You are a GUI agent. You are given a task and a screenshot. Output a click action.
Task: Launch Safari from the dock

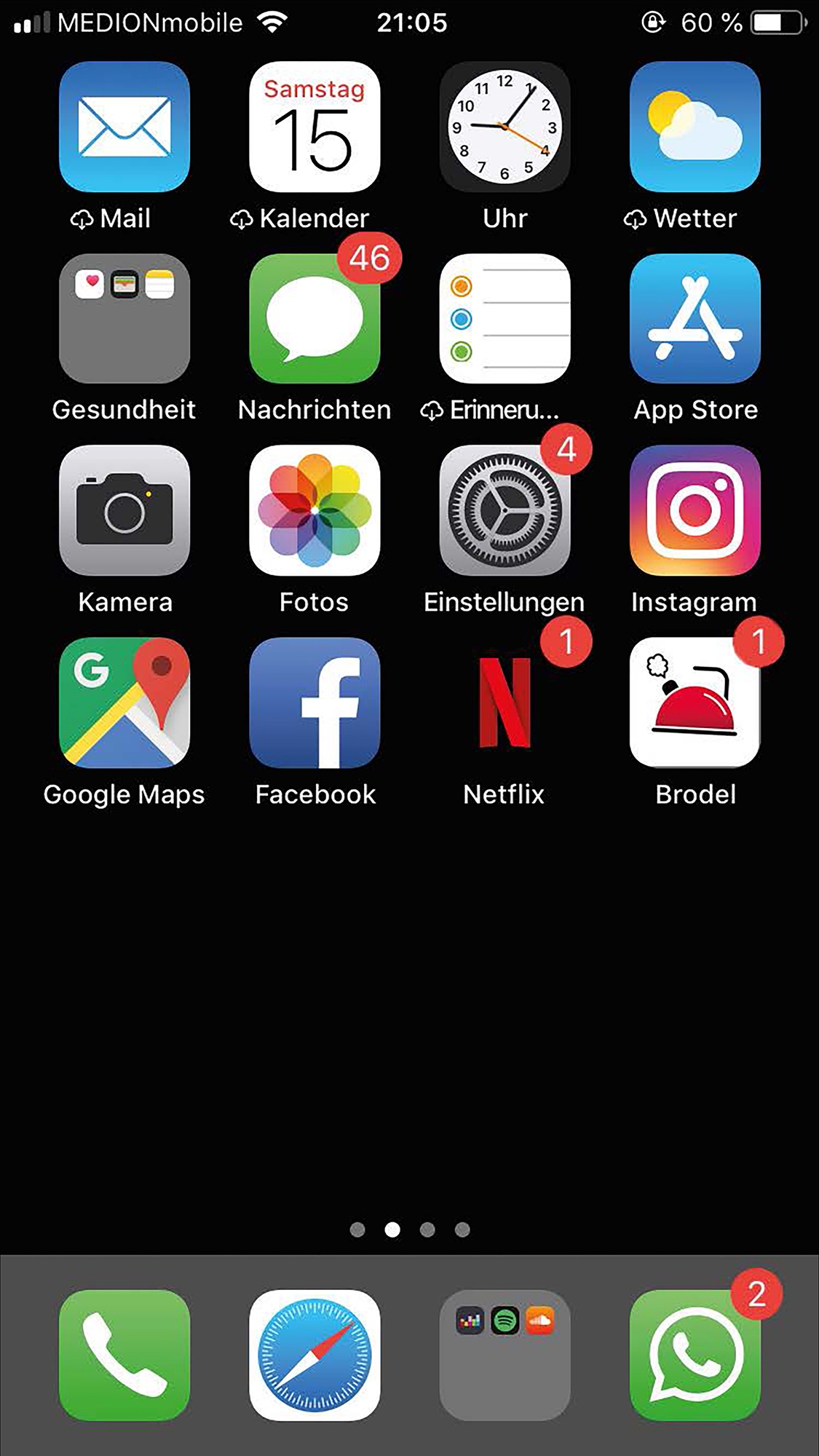click(x=314, y=1355)
